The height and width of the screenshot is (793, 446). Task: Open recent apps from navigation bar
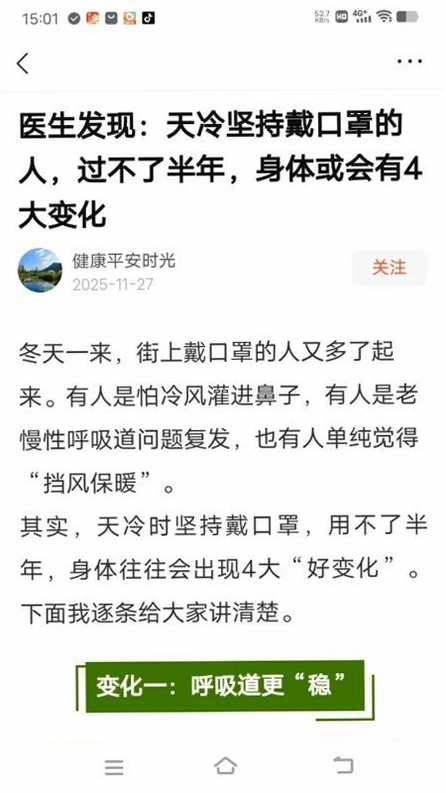tap(114, 767)
